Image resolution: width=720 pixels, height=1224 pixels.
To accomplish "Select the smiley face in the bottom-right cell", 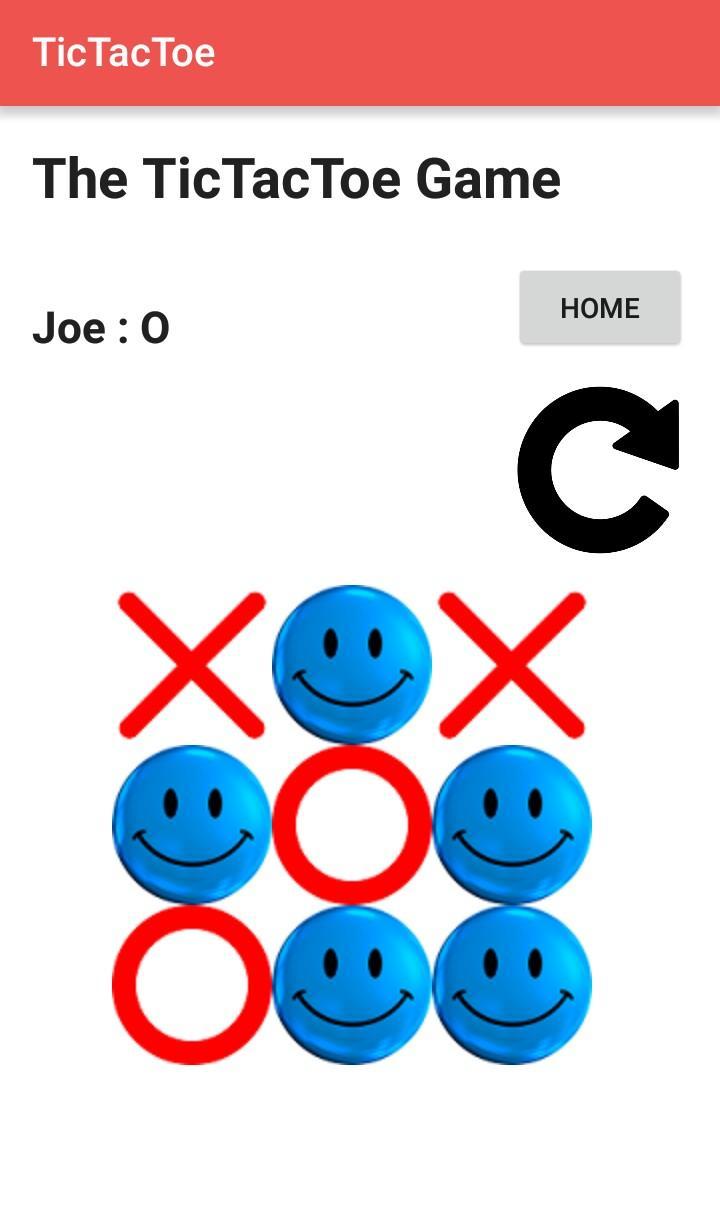I will click(512, 985).
